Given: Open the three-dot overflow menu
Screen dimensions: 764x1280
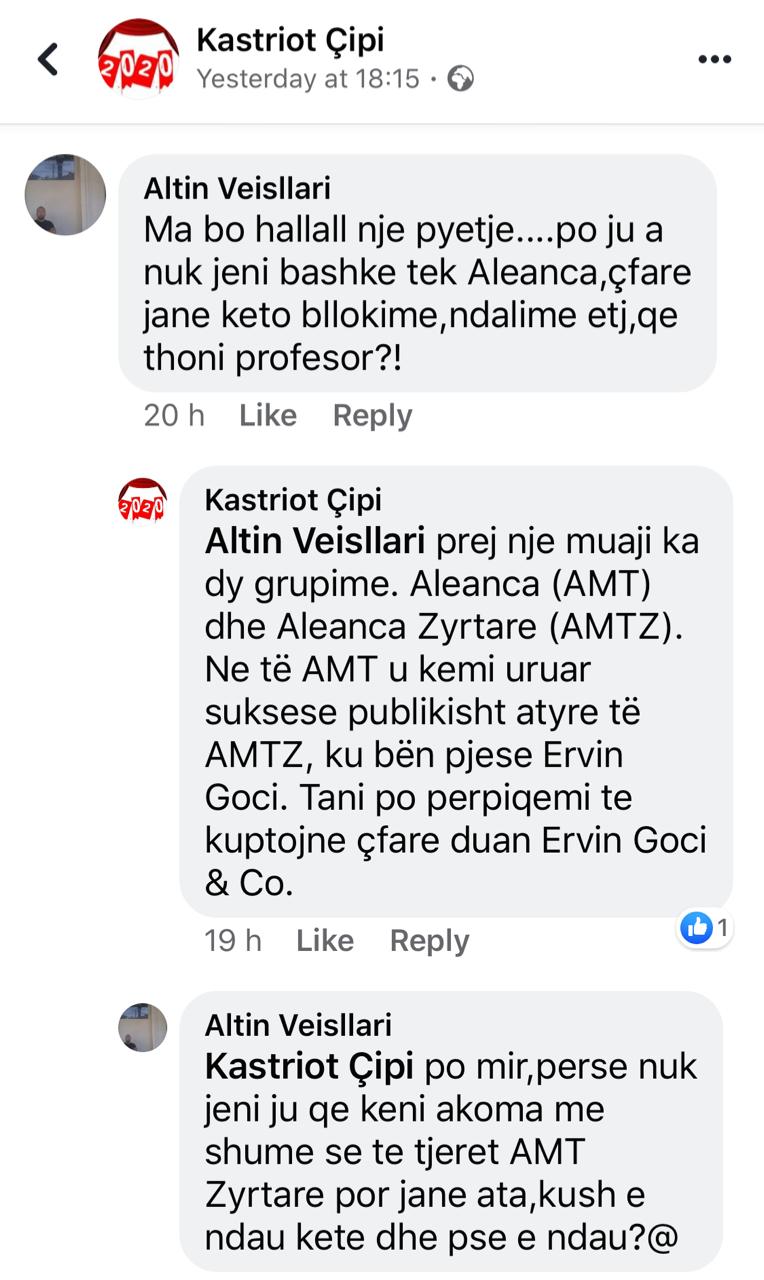Looking at the screenshot, I should 714,60.
